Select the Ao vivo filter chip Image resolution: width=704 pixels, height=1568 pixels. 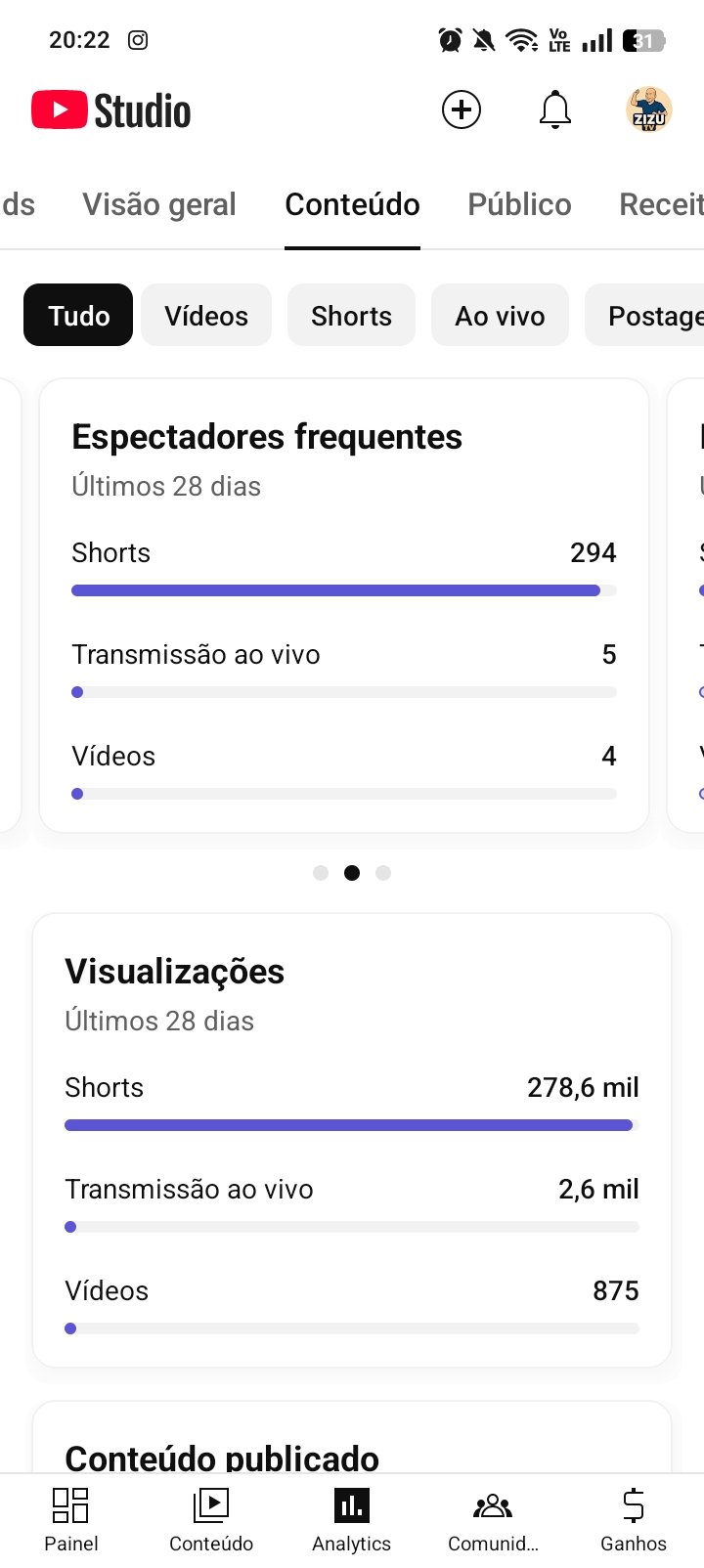(500, 316)
